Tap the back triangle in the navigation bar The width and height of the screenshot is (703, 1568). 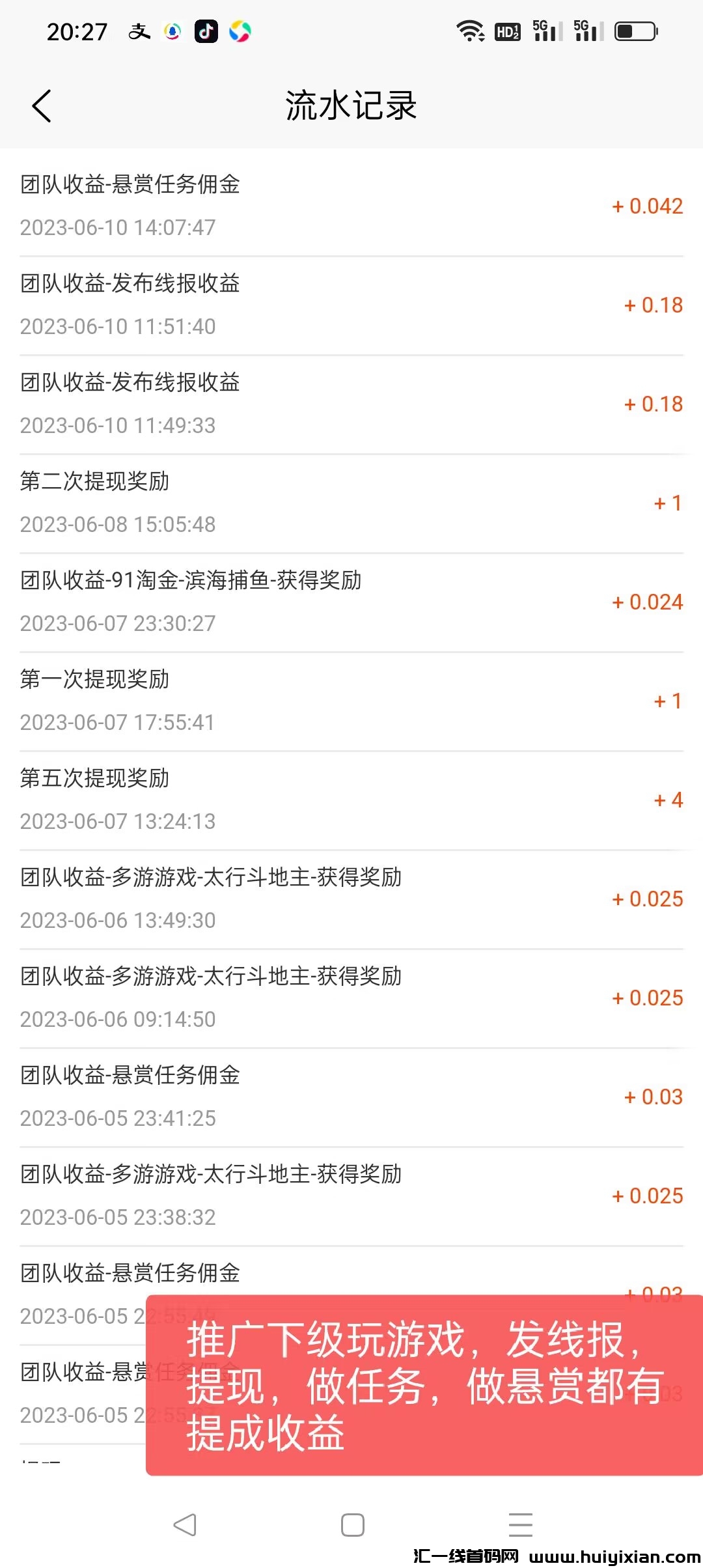[184, 1524]
